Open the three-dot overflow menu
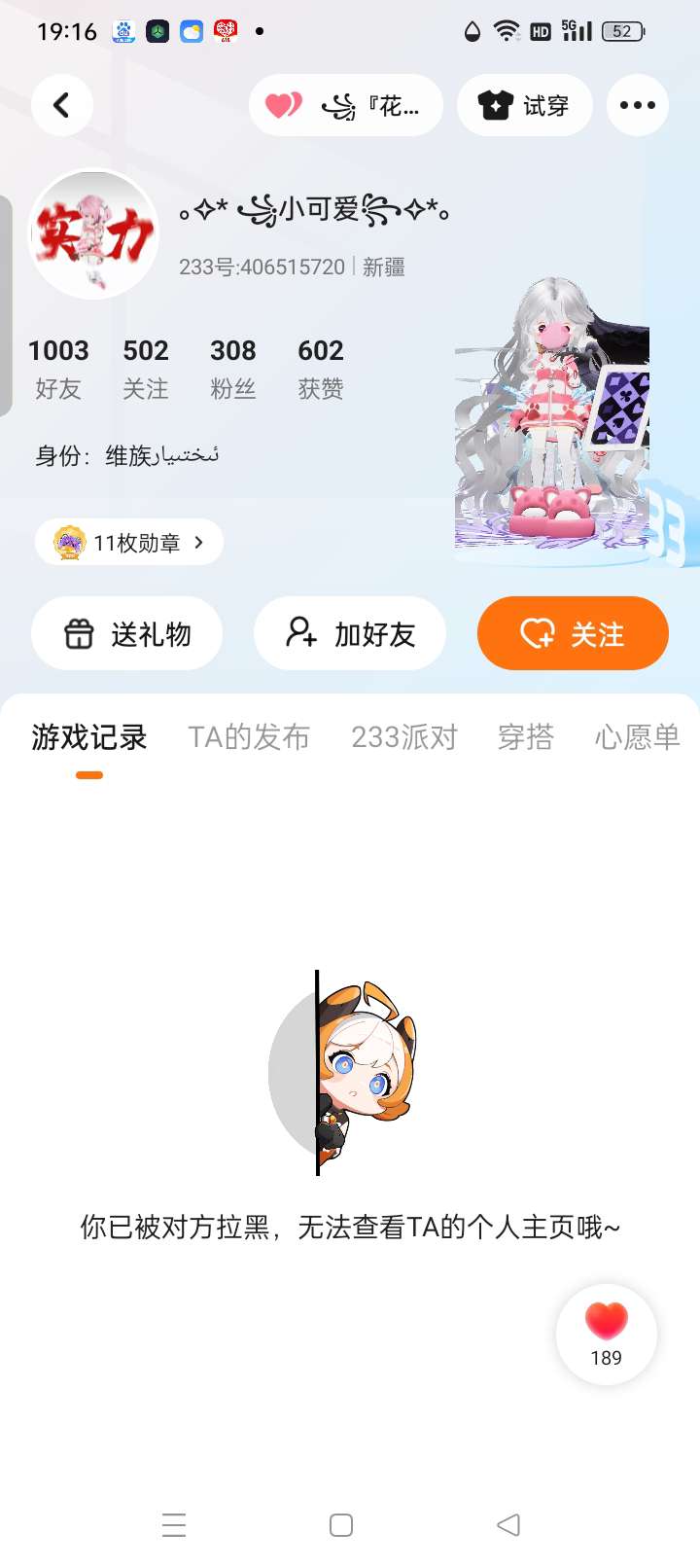The height and width of the screenshot is (1568, 700). click(638, 105)
